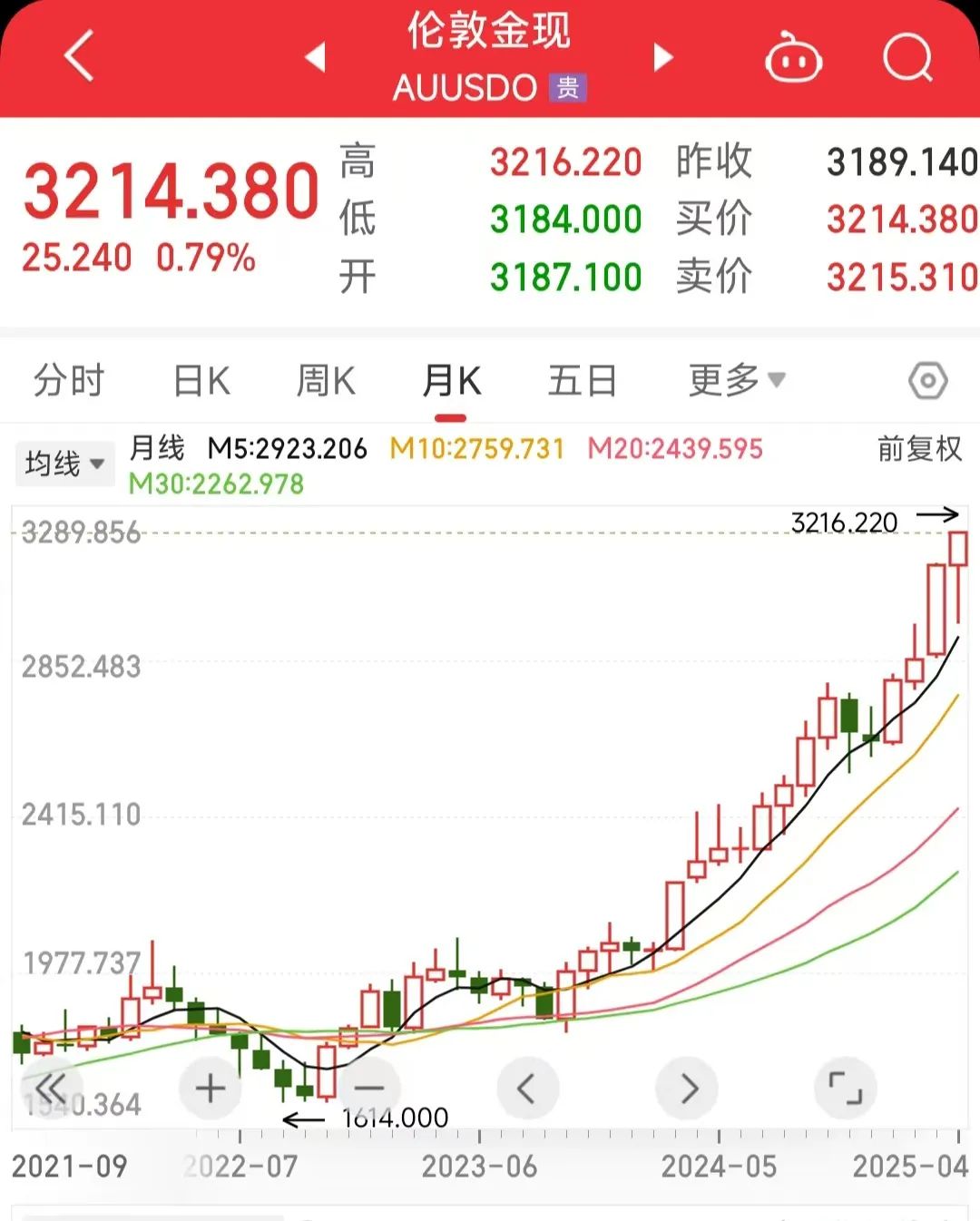Move chart left with the left chevron
Viewport: 980px width, 1221px height.
(527, 1088)
